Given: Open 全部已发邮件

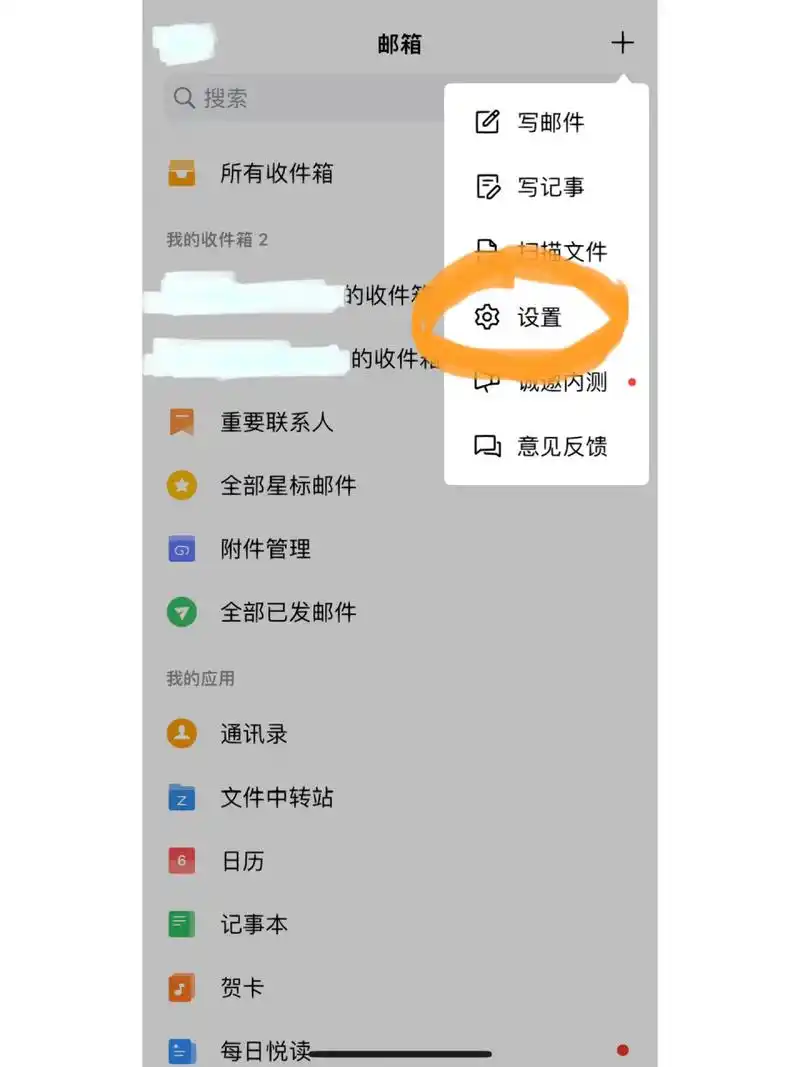Looking at the screenshot, I should click(x=287, y=612).
